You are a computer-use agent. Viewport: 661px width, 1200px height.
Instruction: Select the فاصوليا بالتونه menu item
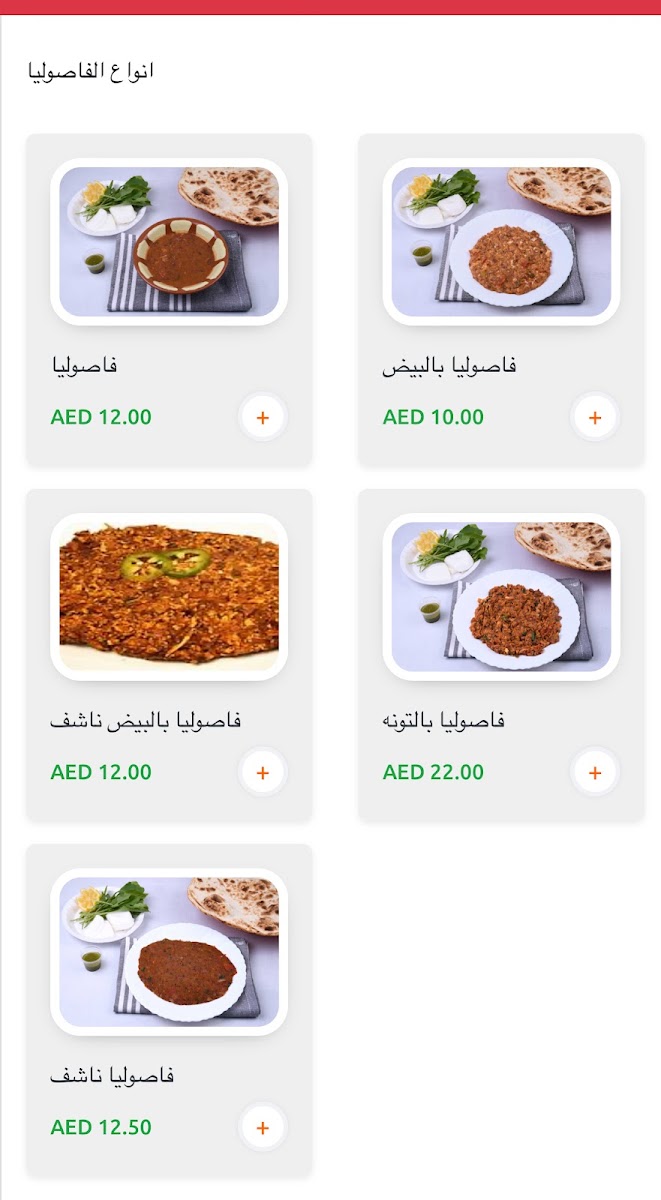[501, 598]
